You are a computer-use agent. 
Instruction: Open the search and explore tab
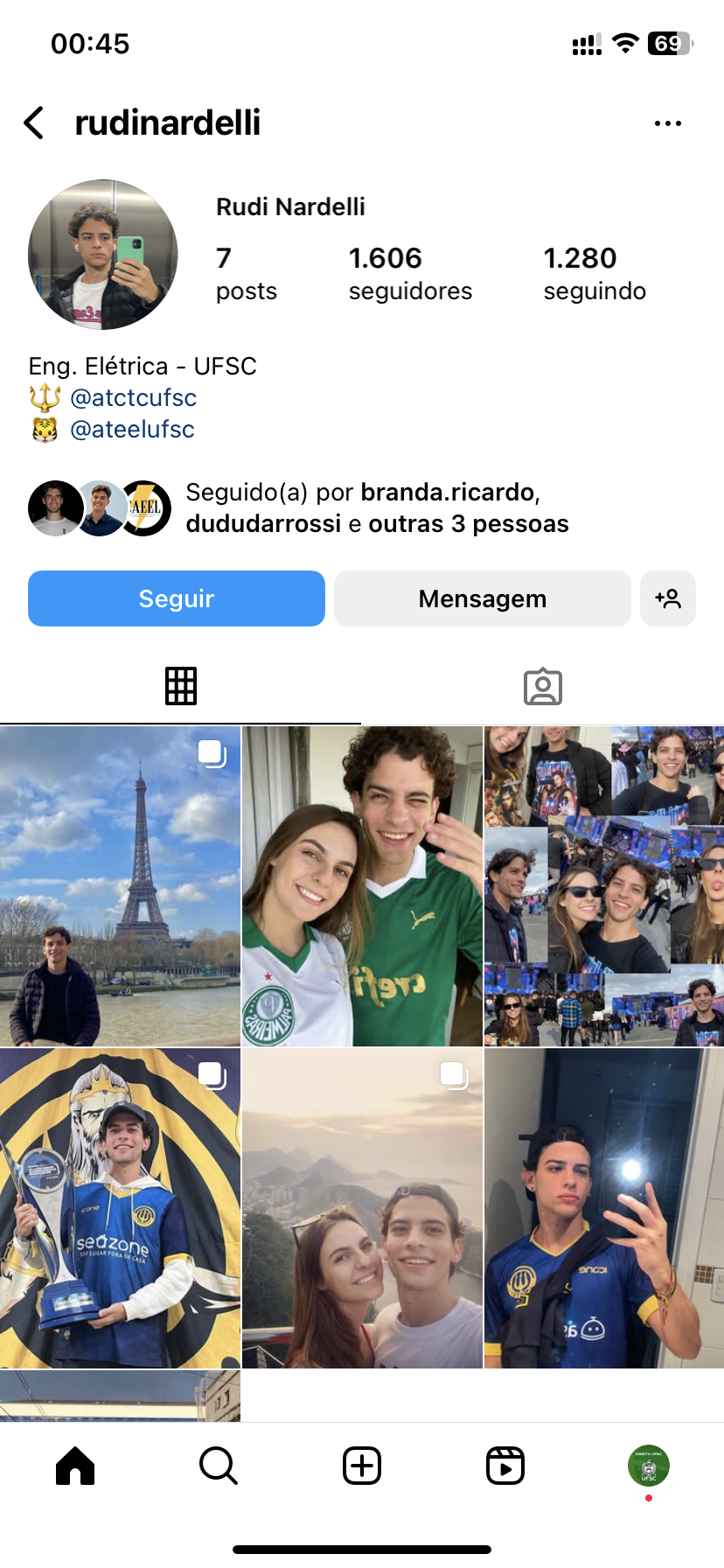pos(218,1466)
